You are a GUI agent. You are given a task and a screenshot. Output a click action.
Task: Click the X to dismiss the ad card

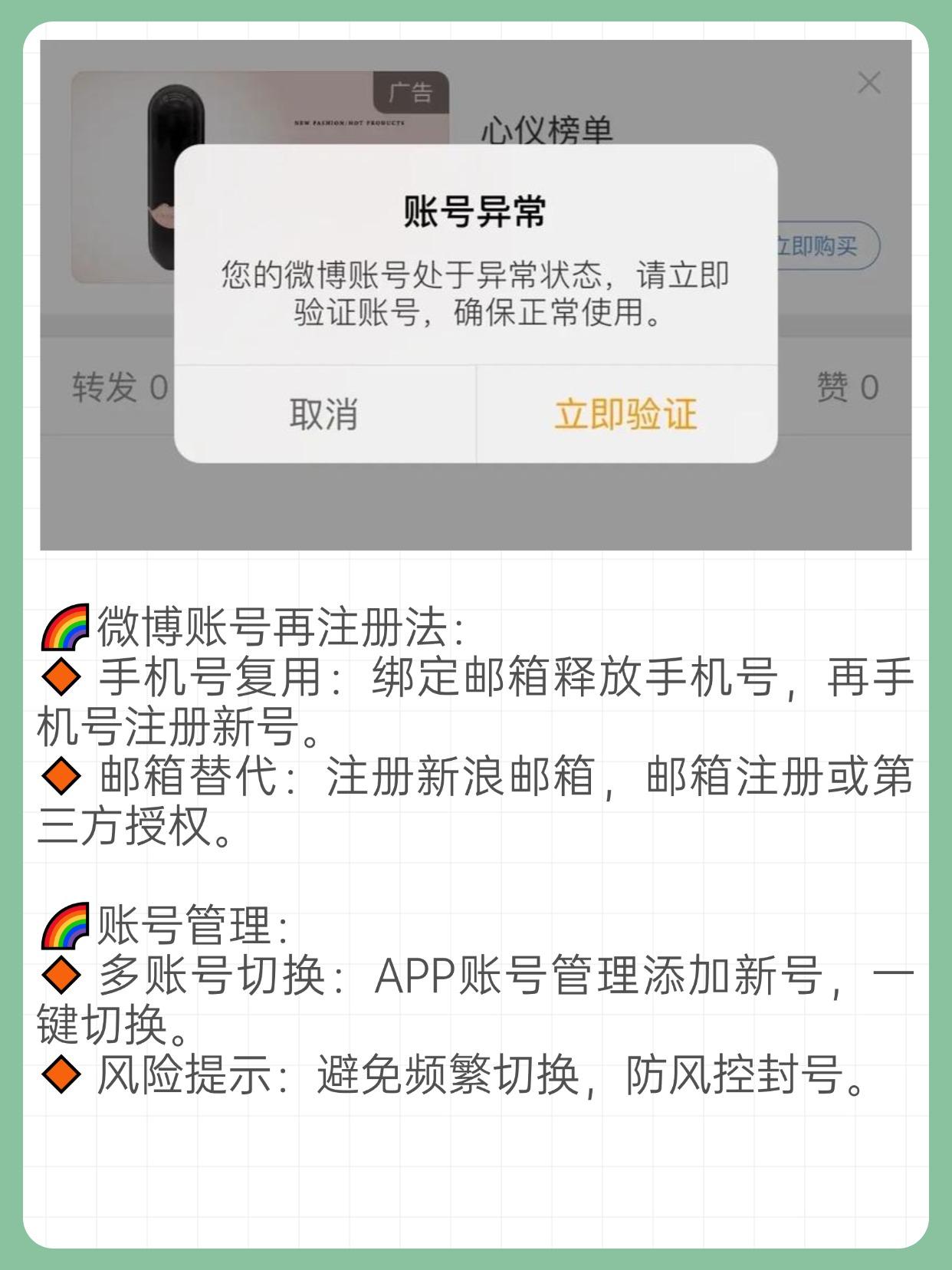pyautogui.click(x=869, y=84)
